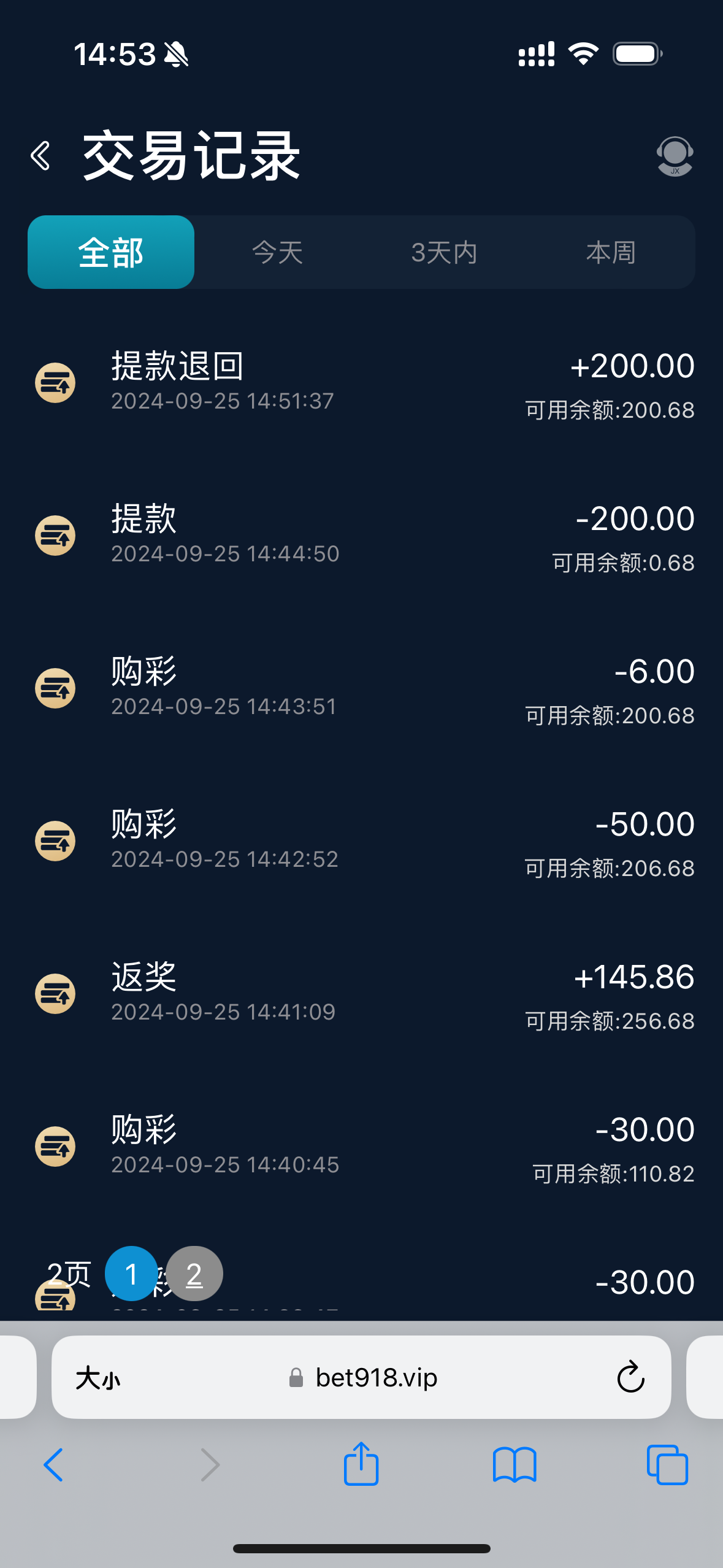Select page 1 in pagination
This screenshot has height=1568, width=723.
point(131,1274)
